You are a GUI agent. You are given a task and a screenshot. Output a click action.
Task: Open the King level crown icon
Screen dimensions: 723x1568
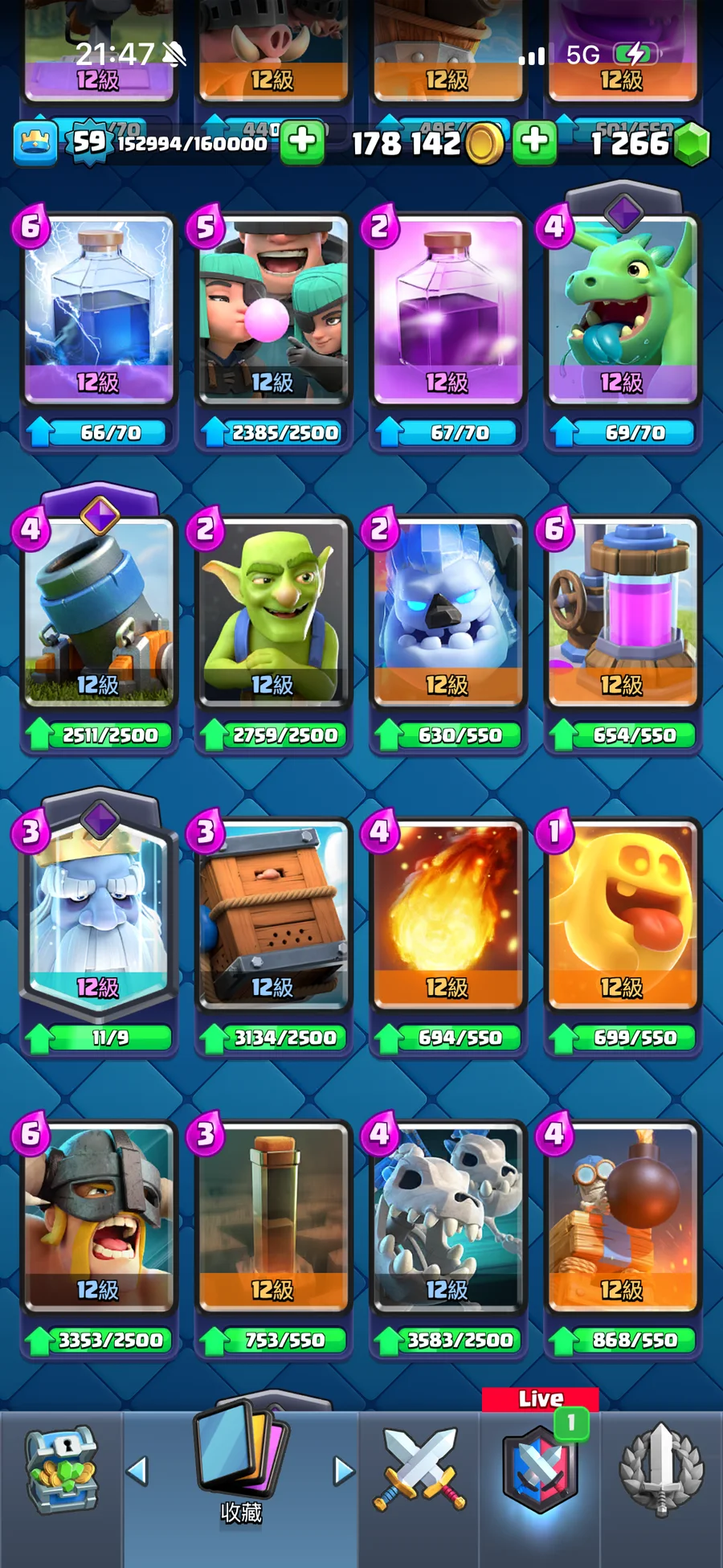(x=35, y=142)
